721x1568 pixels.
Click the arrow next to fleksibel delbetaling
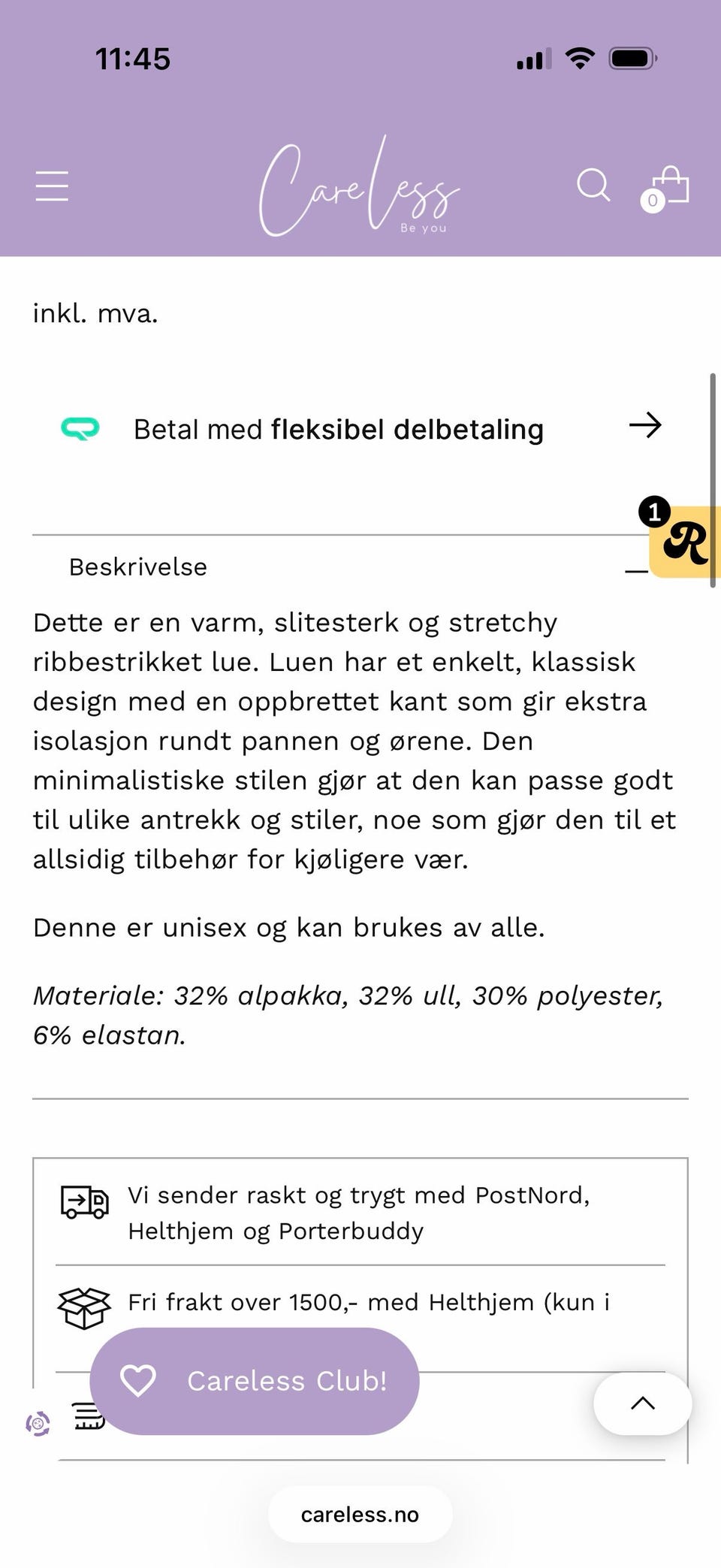pyautogui.click(x=646, y=427)
